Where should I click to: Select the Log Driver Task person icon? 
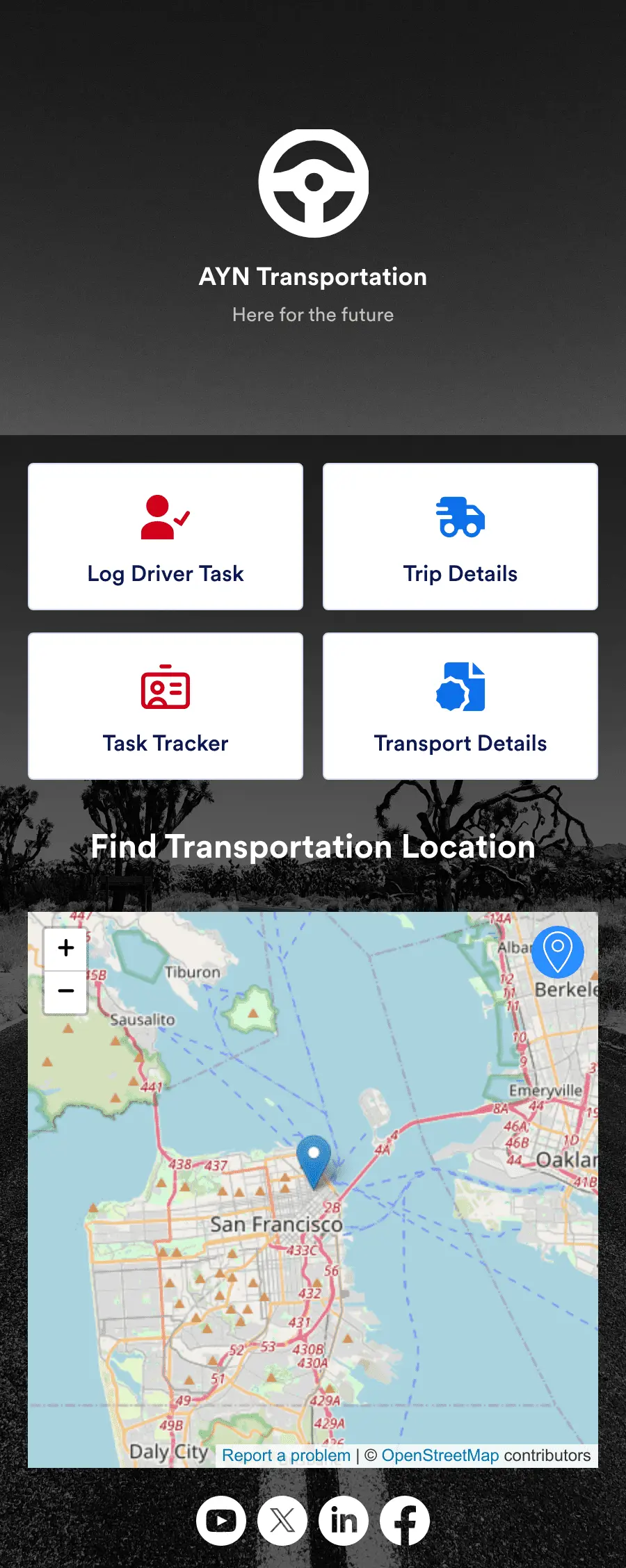coord(165,518)
